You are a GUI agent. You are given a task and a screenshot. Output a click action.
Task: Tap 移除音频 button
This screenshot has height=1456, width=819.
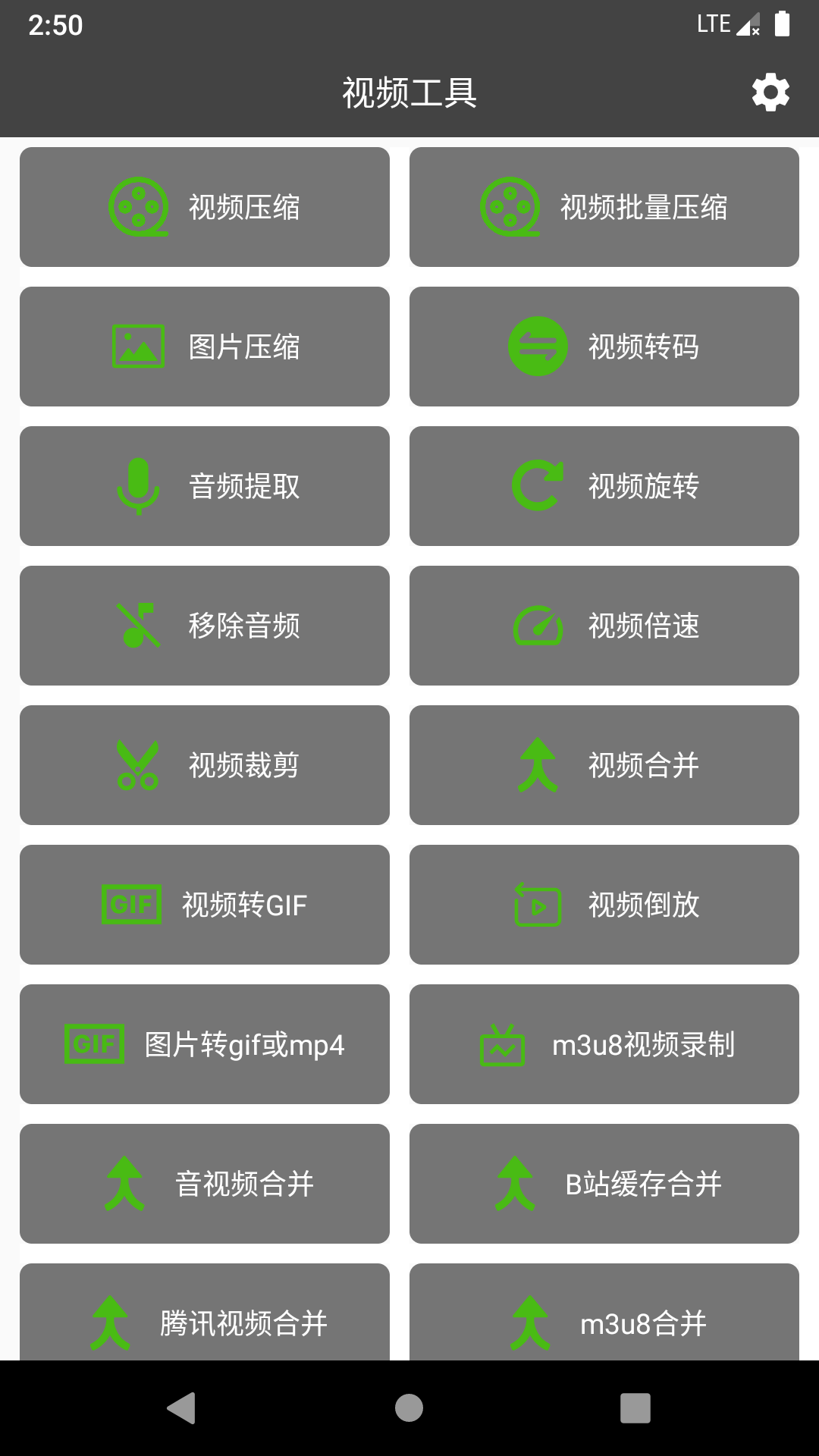[205, 626]
